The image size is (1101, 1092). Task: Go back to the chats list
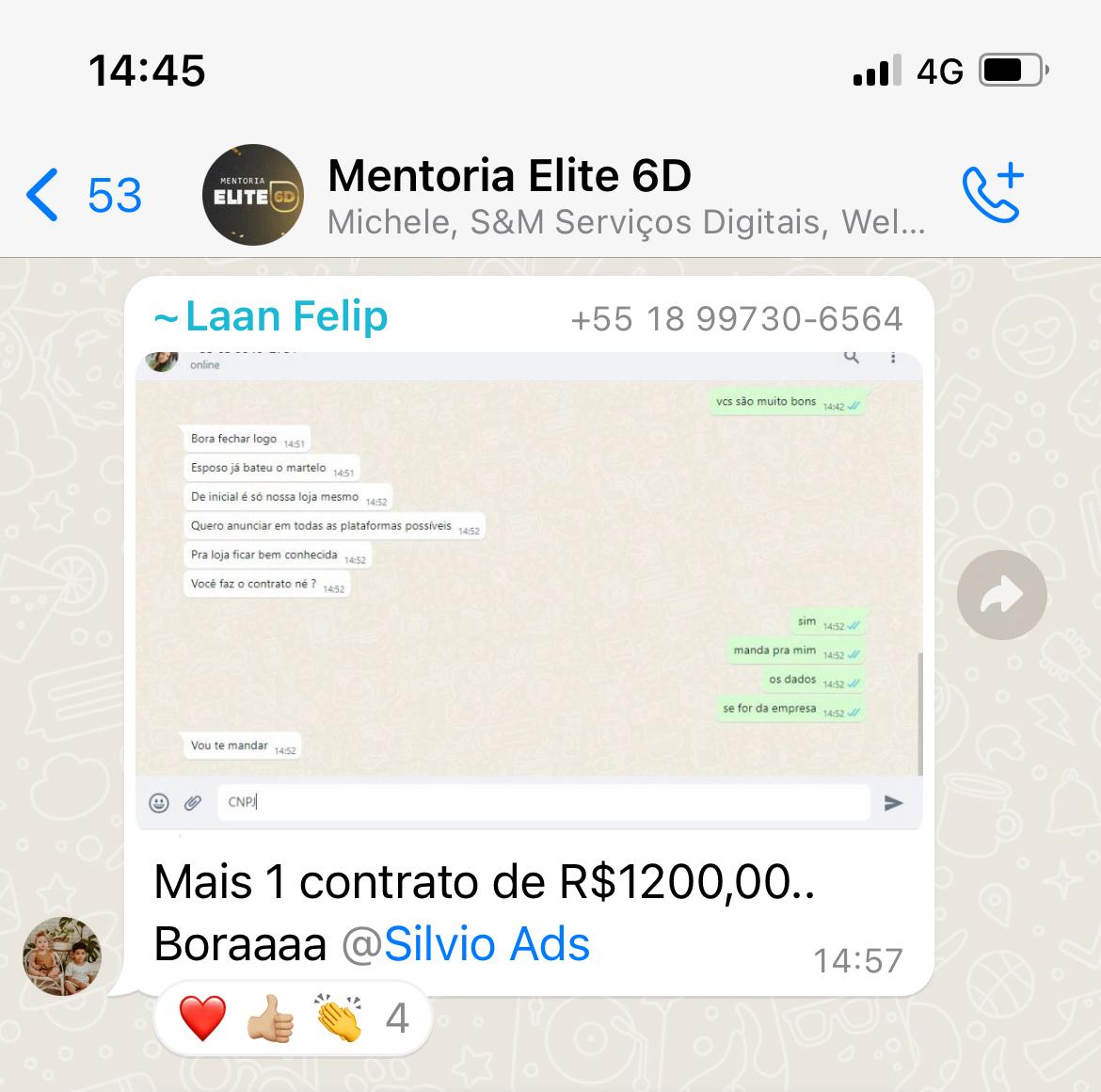(x=83, y=196)
